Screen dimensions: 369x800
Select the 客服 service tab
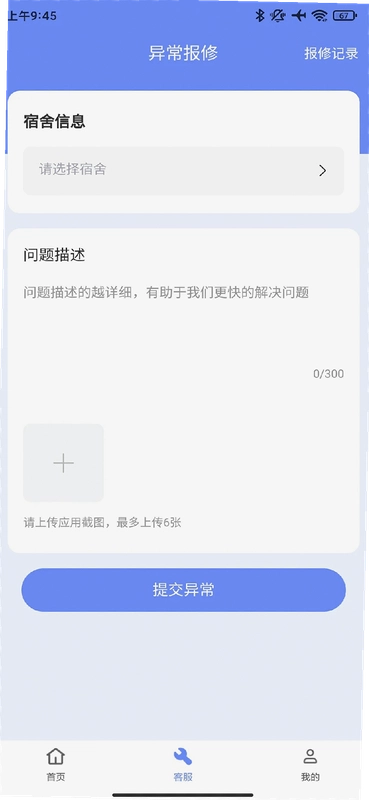click(x=183, y=764)
